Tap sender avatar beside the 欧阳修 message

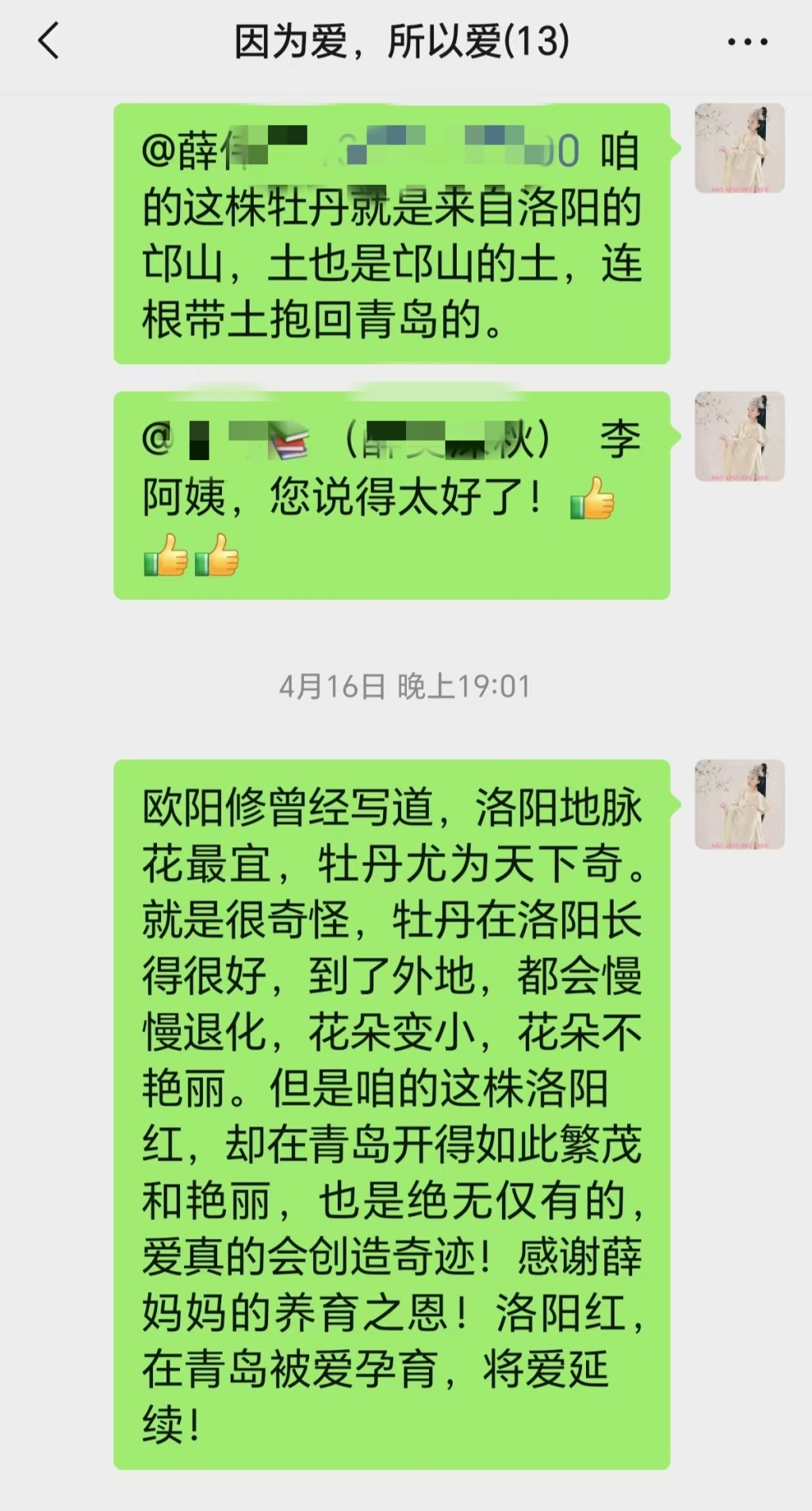(739, 804)
